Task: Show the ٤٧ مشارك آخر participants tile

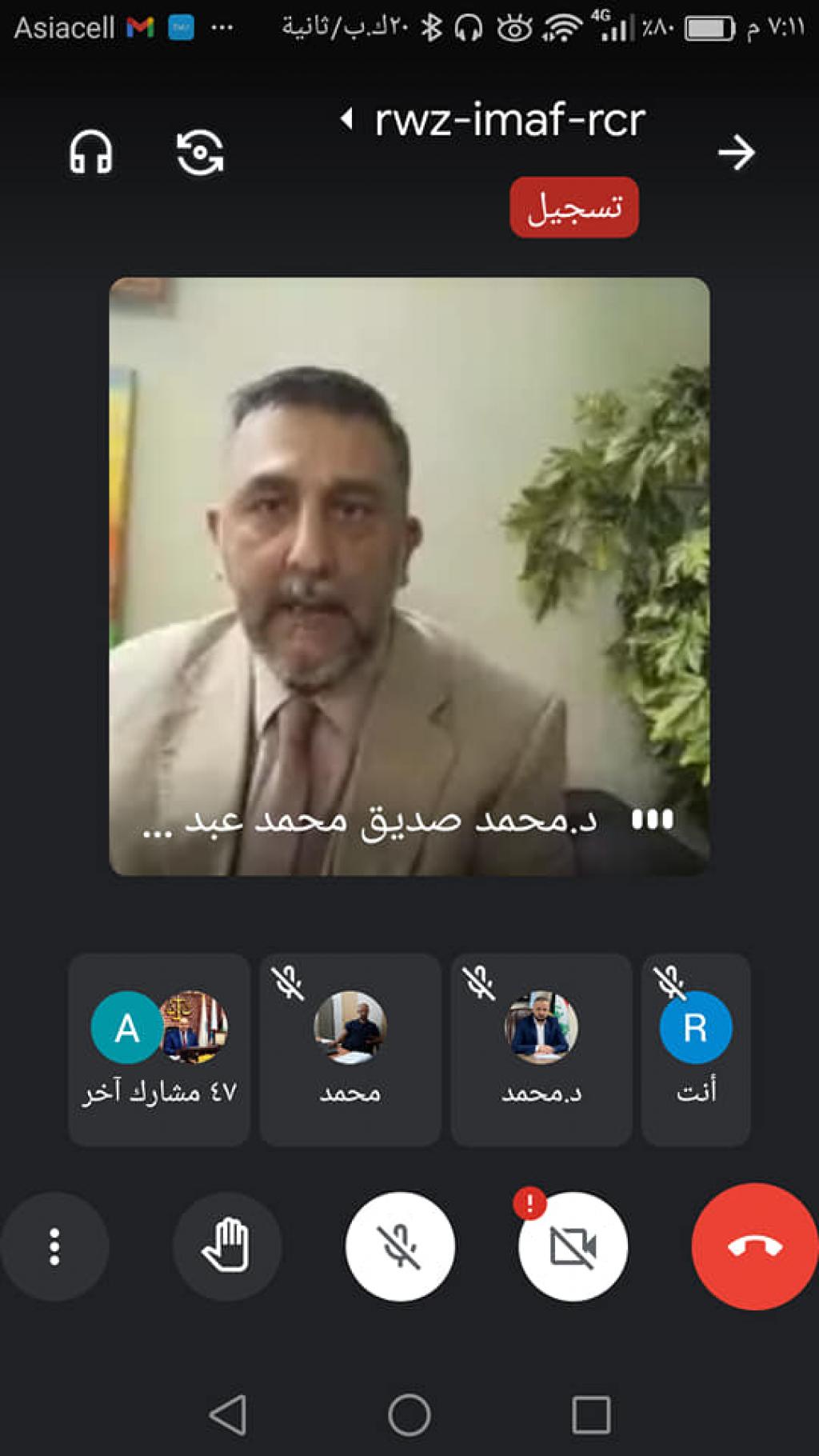Action: [159, 1049]
